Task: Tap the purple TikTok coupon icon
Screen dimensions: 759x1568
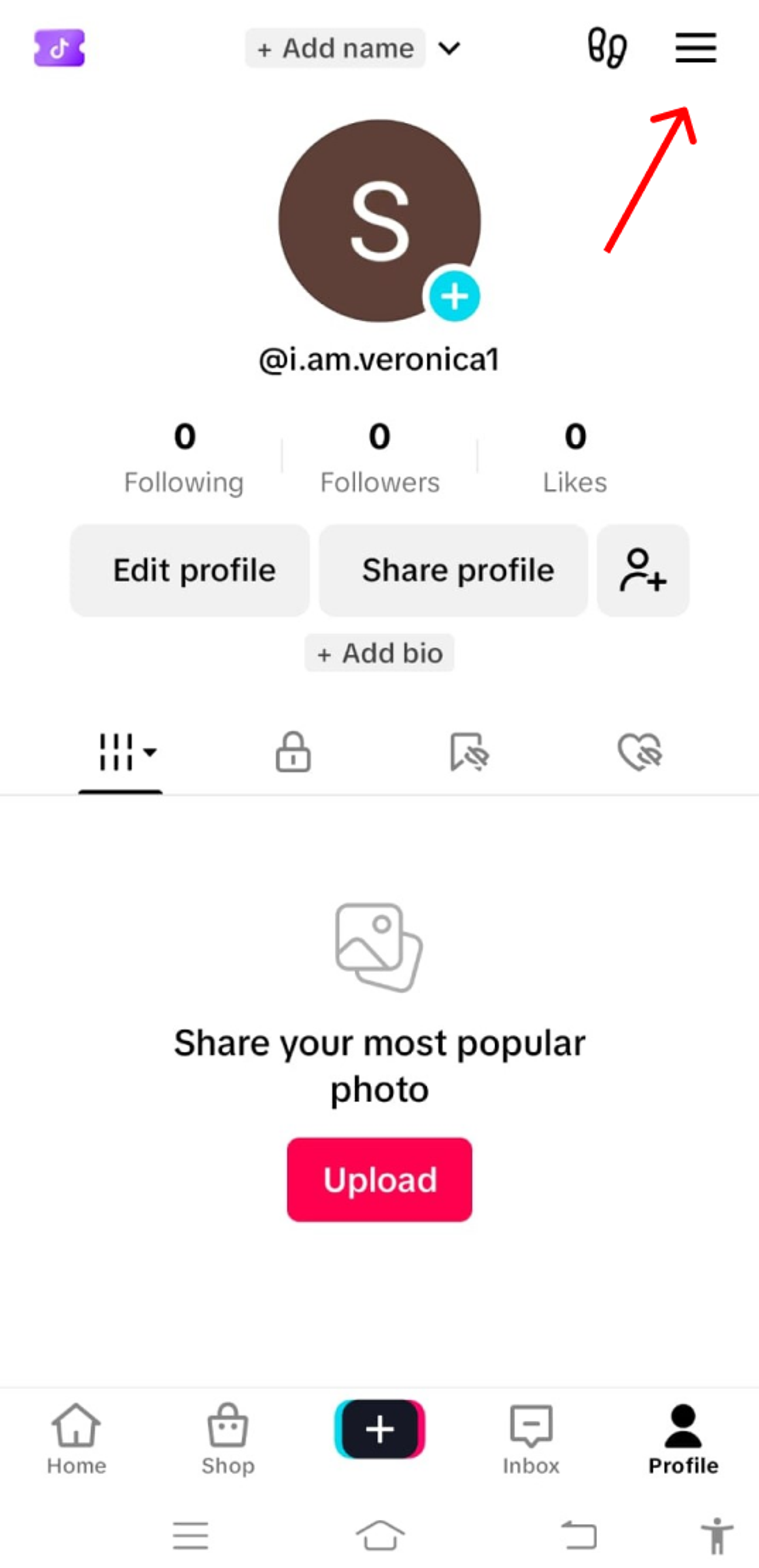Action: point(59,47)
